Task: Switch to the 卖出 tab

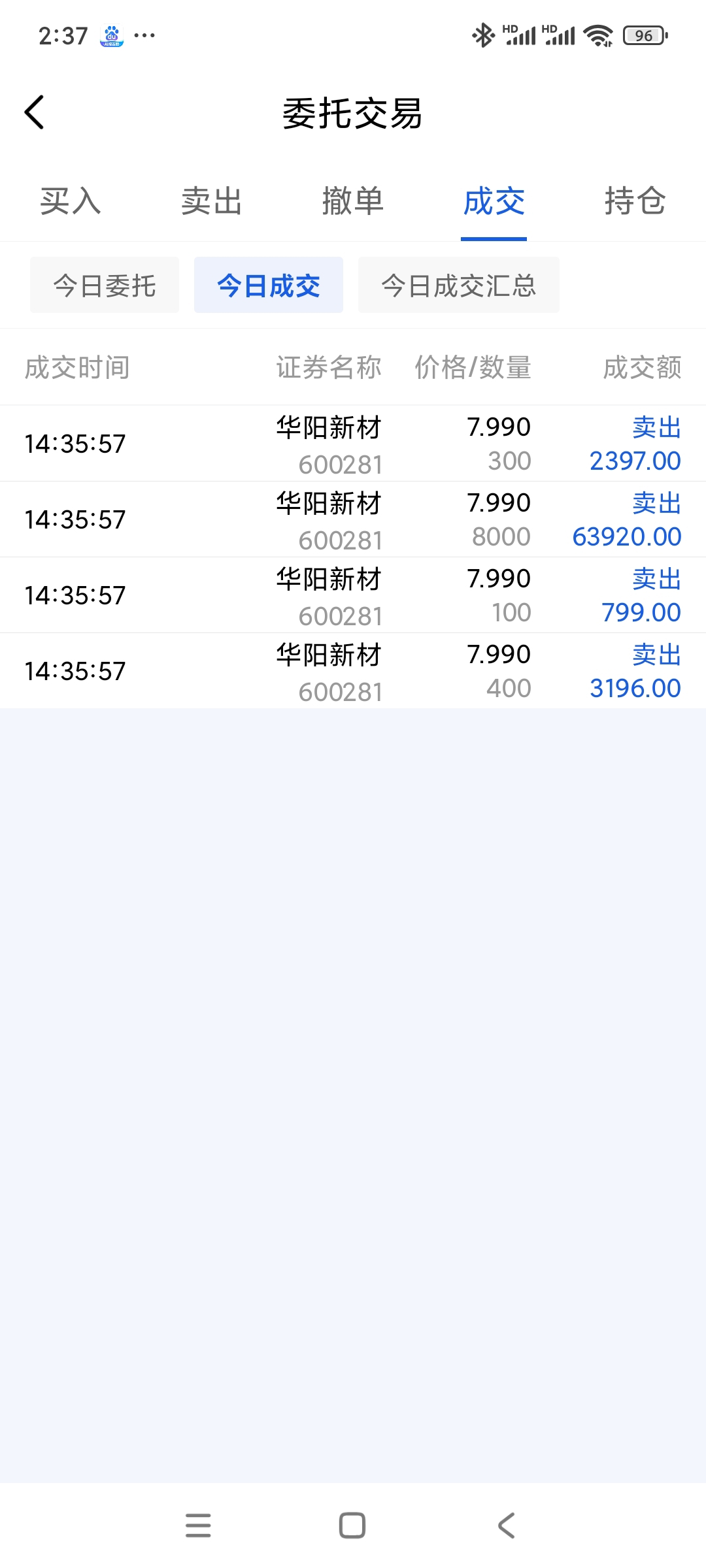Action: pos(212,201)
